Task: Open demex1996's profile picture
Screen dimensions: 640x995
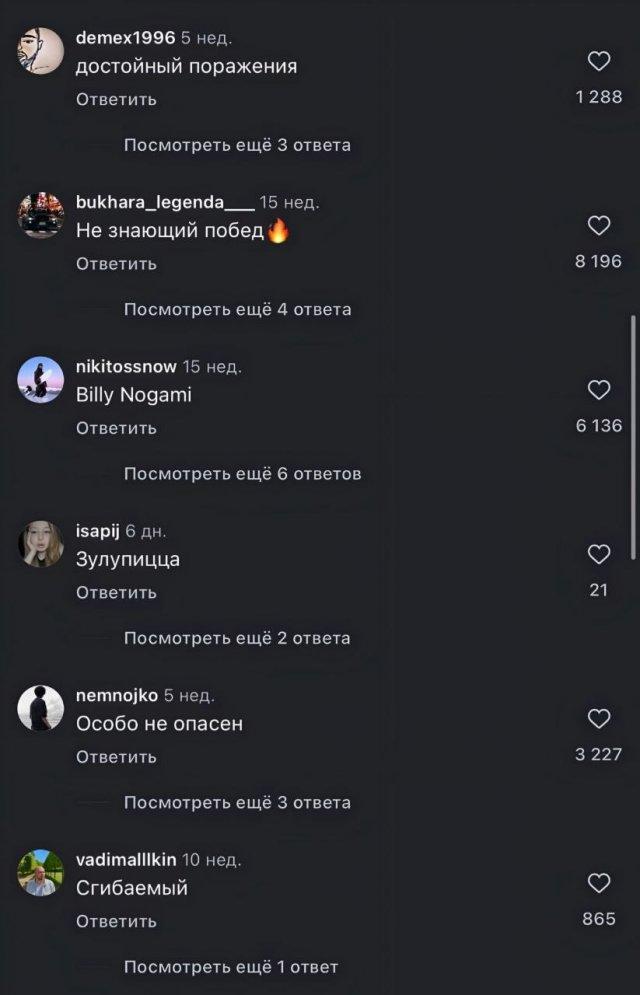Action: tap(41, 51)
